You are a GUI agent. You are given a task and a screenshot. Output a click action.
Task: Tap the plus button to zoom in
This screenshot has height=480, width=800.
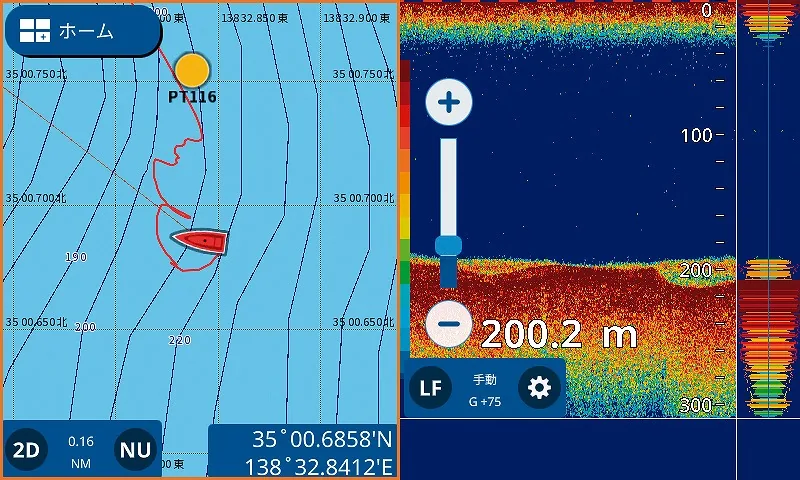point(449,102)
